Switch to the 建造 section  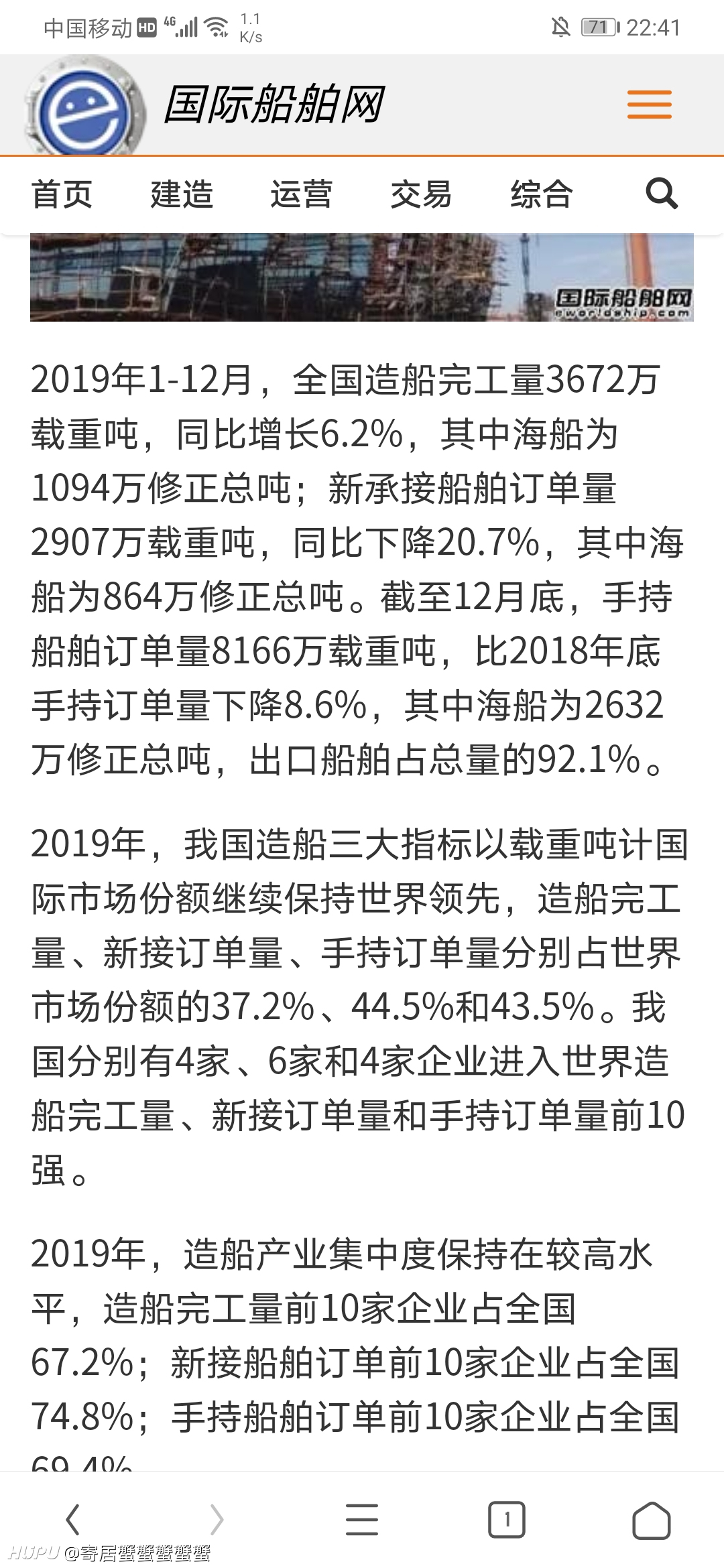(x=182, y=194)
